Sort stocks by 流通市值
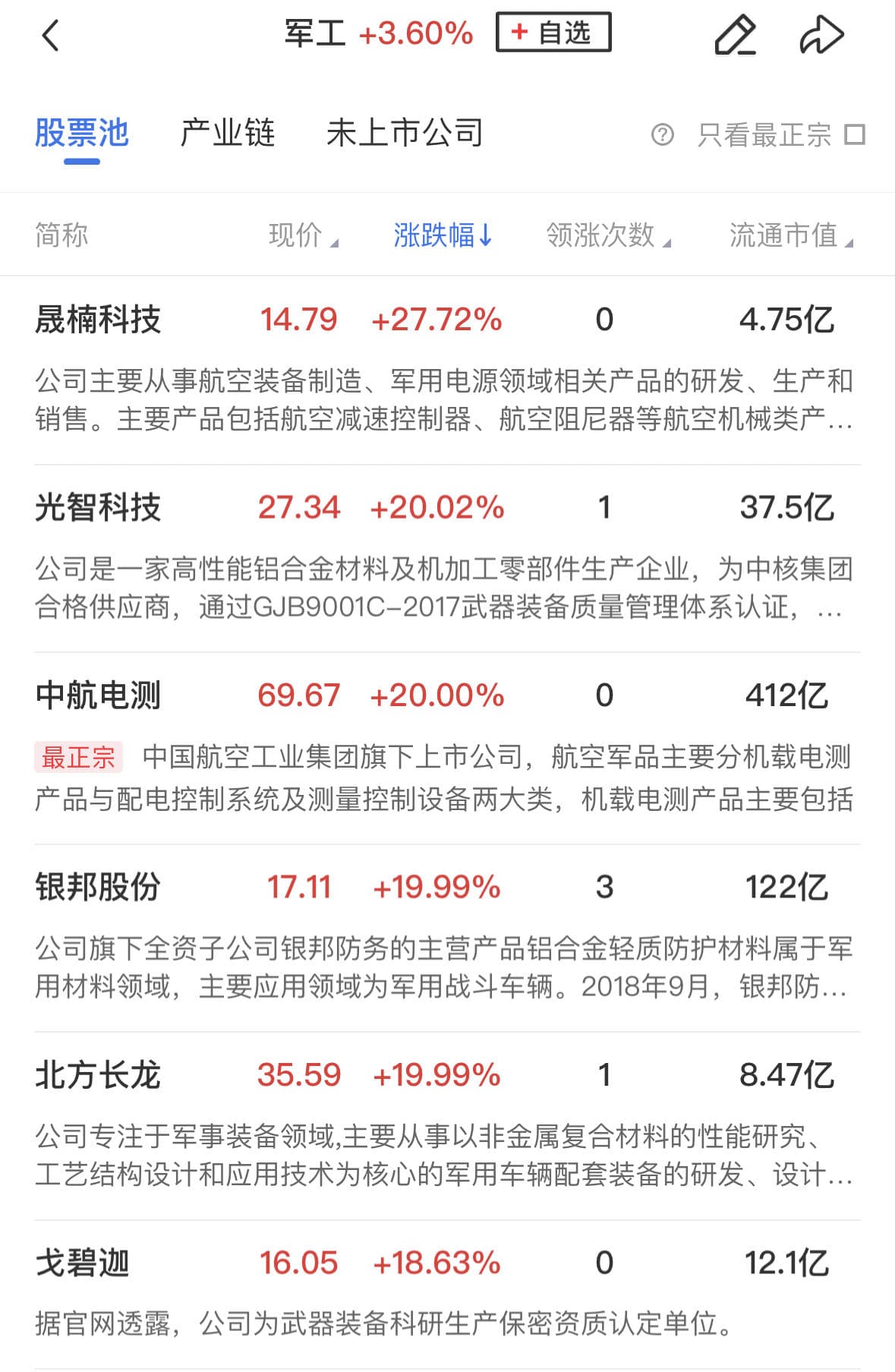Screen dimensions: 895x1372 [x=790, y=235]
